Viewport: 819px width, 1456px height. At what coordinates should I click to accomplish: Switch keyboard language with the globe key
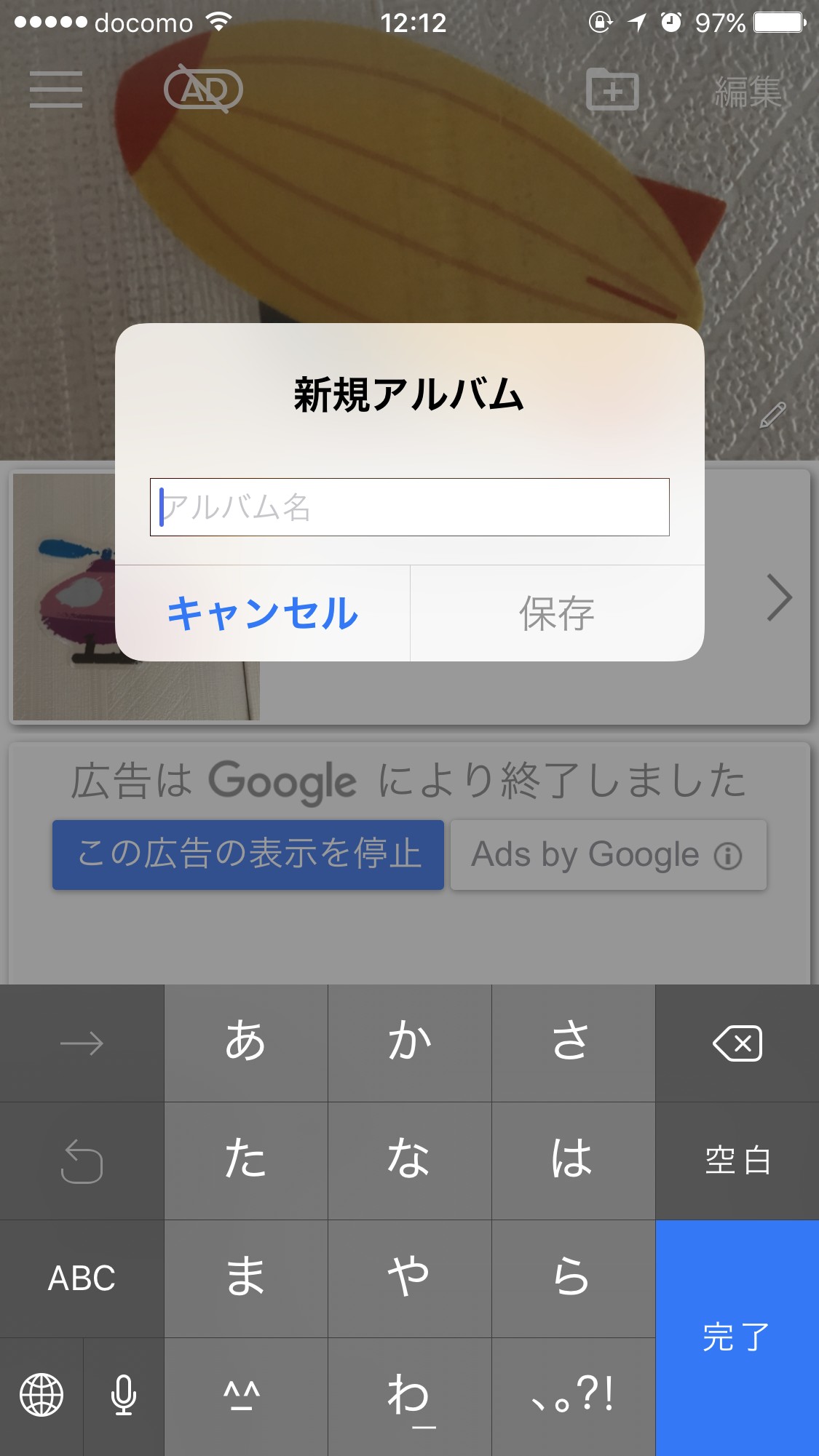(x=41, y=1396)
